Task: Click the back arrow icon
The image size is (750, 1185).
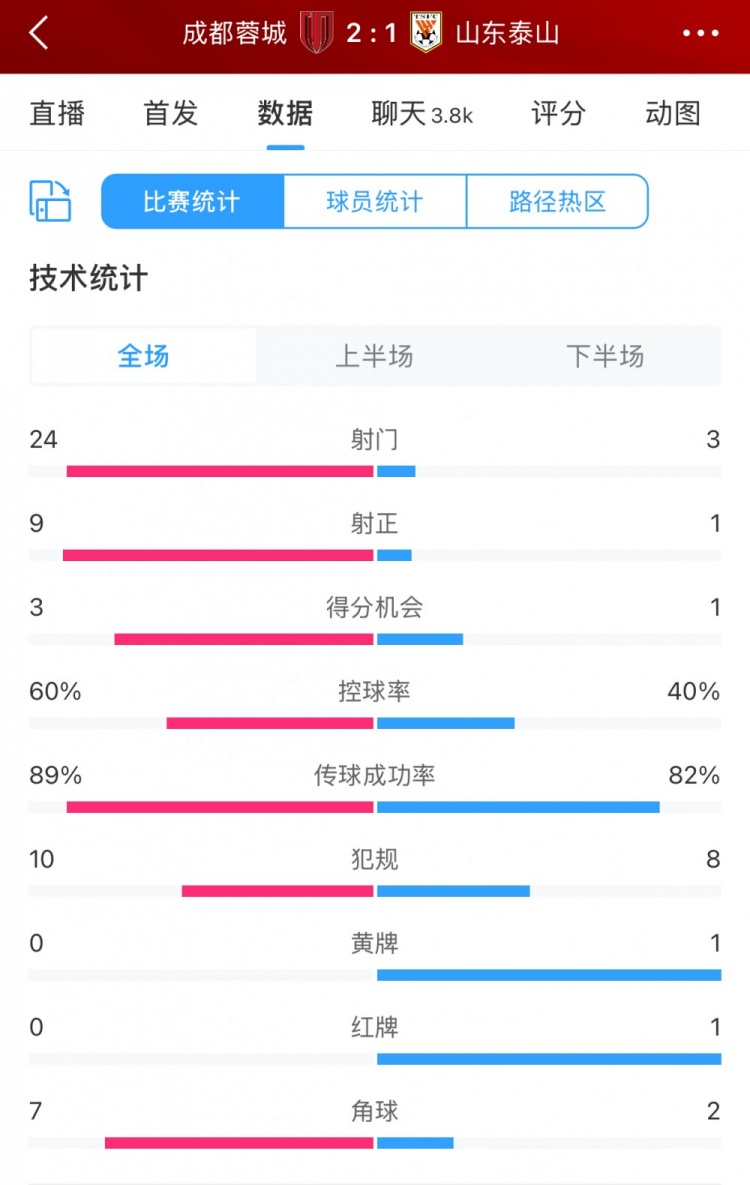Action: point(38,33)
